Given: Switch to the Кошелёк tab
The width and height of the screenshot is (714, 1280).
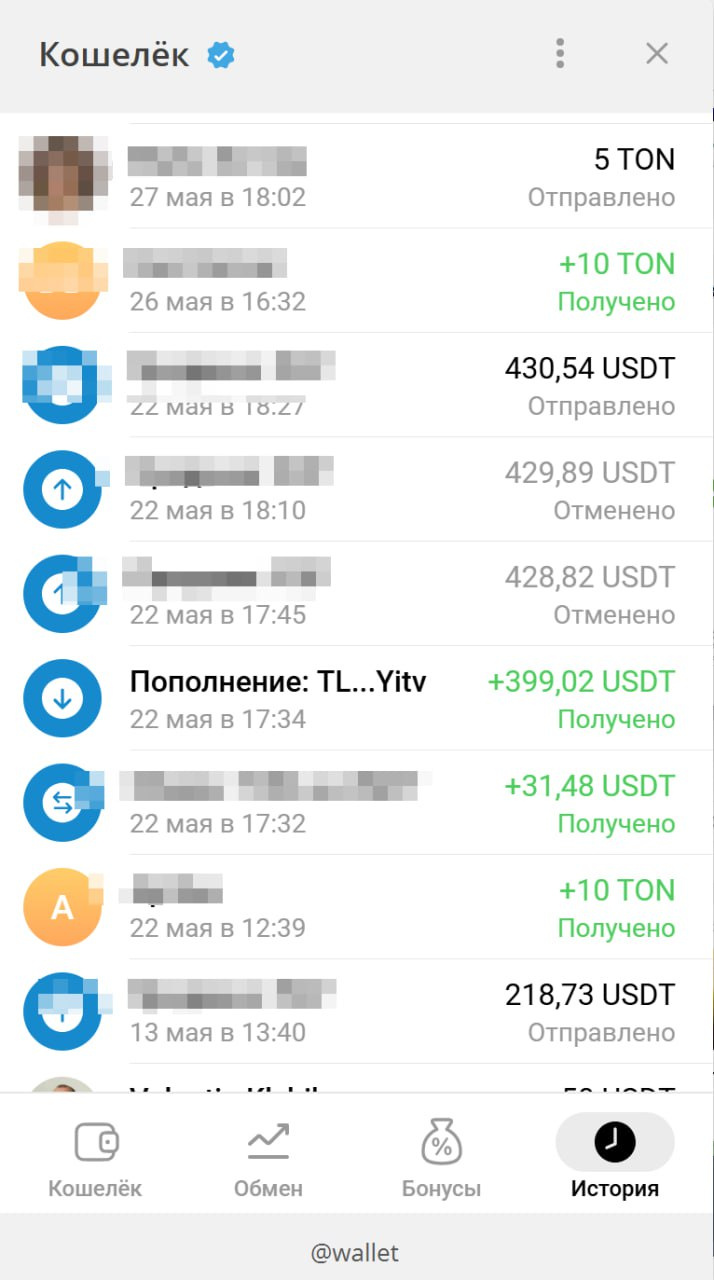Looking at the screenshot, I should coord(95,1158).
